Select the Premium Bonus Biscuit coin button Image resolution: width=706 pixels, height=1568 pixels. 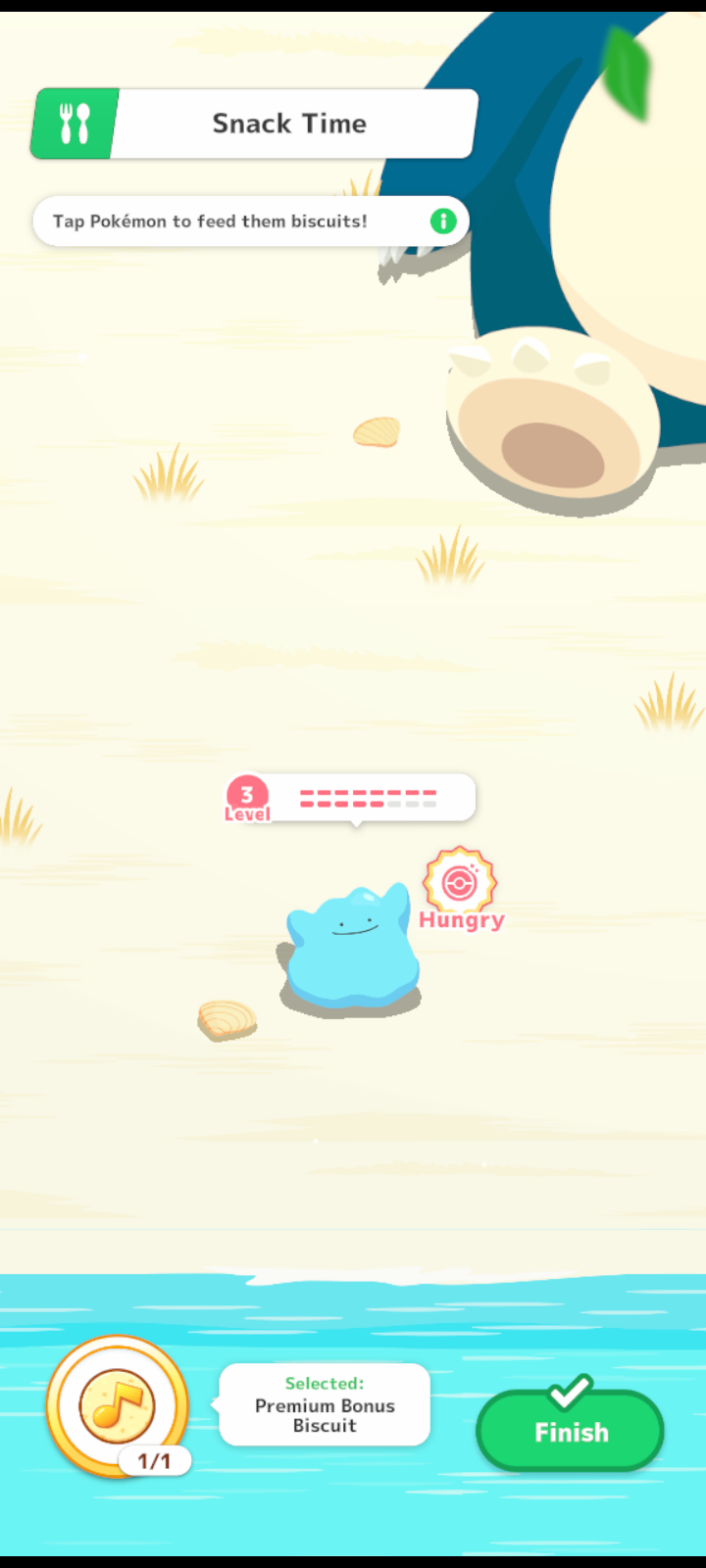(x=118, y=1406)
